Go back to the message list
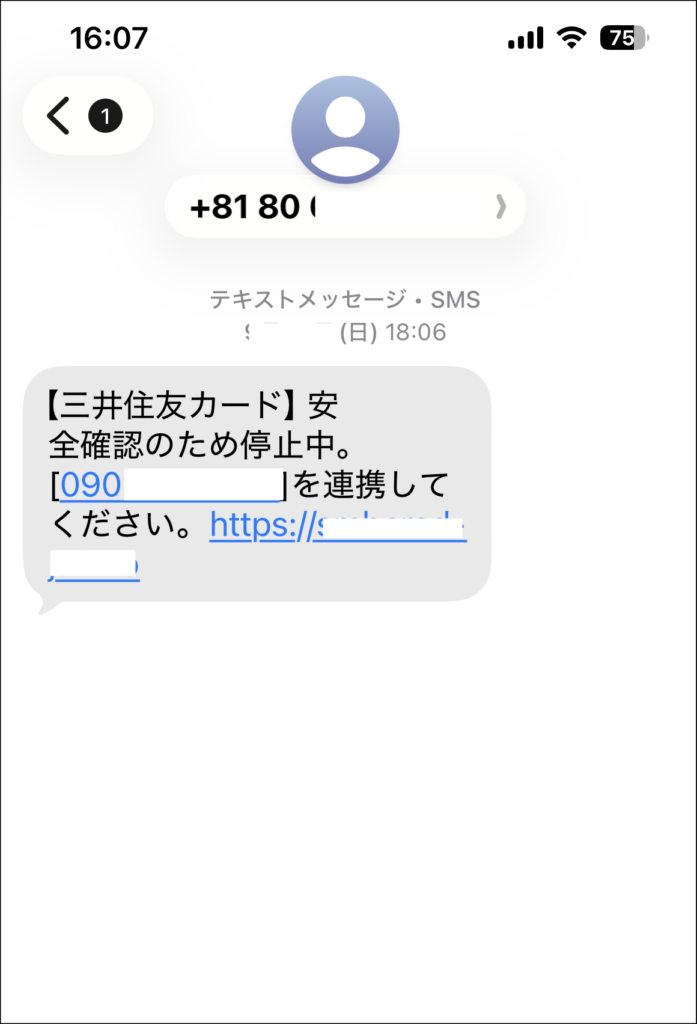The width and height of the screenshot is (697, 1024). click(x=62, y=117)
